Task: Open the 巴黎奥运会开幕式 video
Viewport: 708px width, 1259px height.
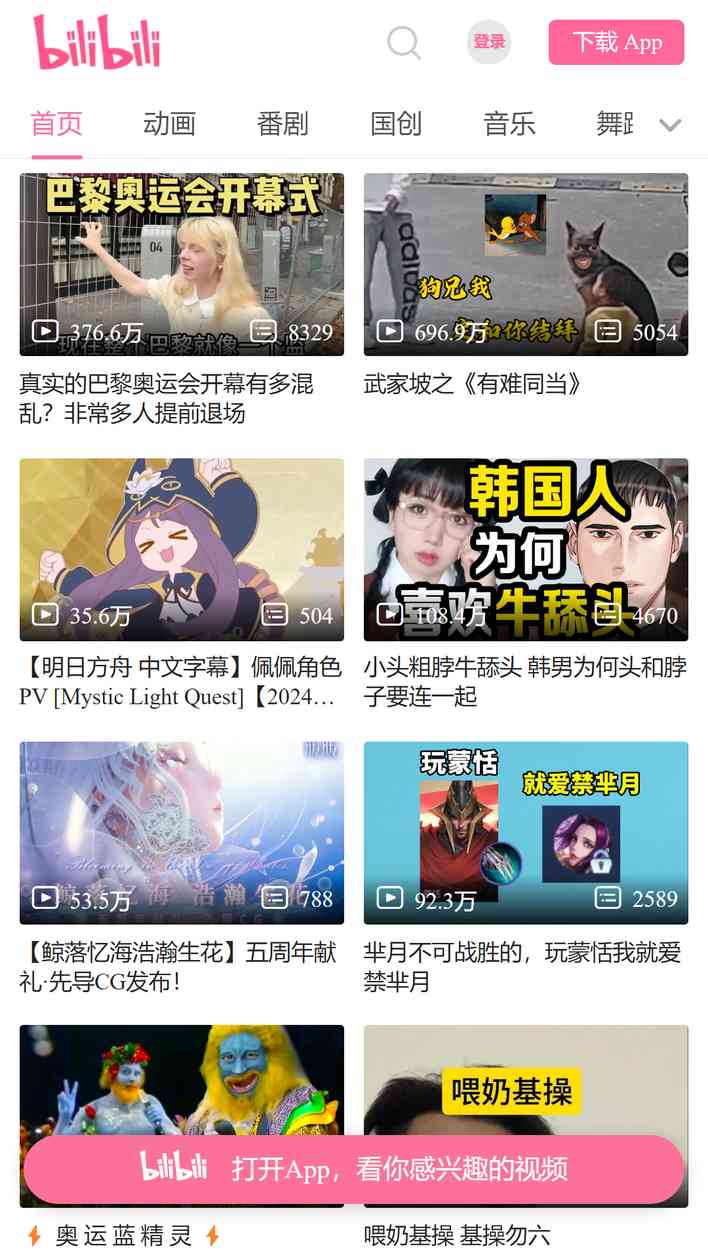Action: (181, 265)
